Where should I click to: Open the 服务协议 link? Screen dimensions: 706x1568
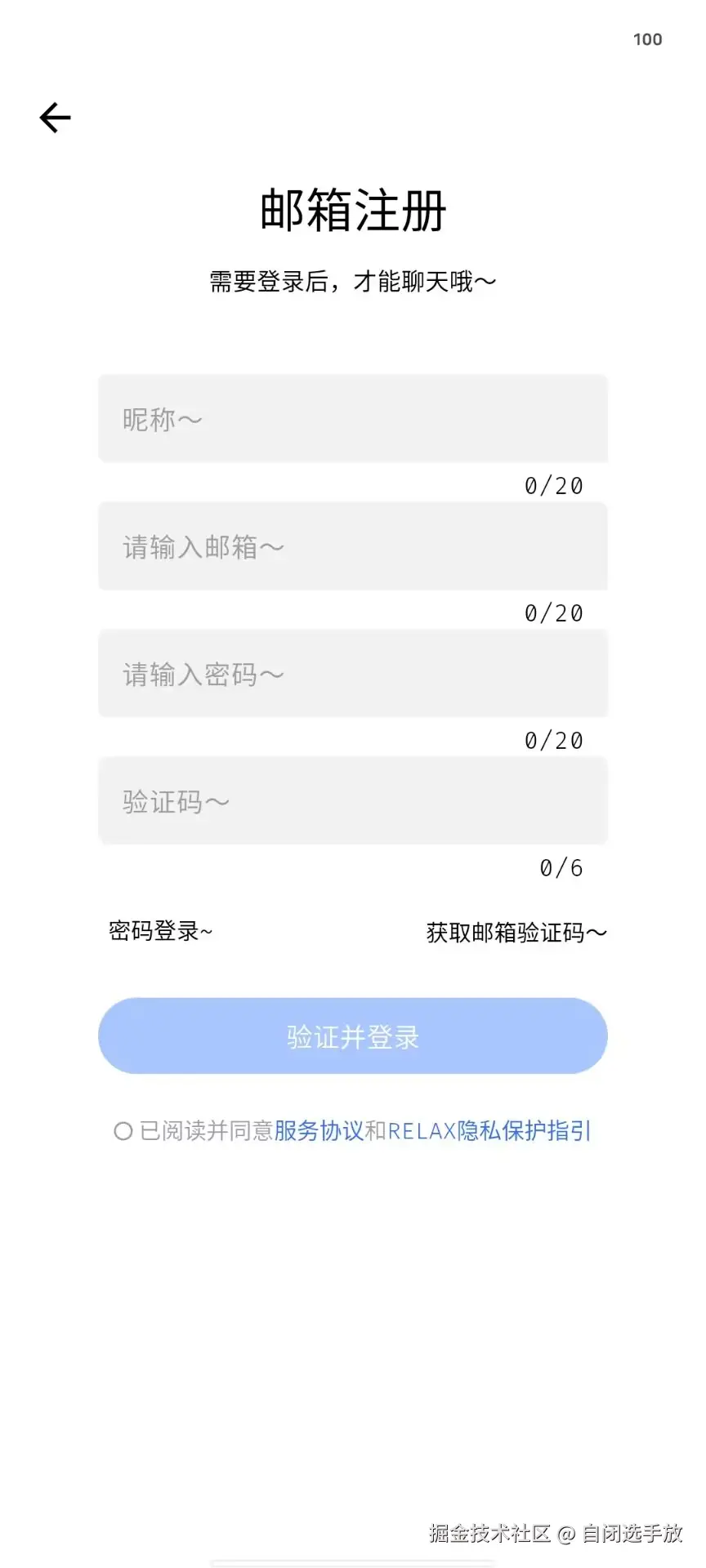pyautogui.click(x=319, y=1131)
